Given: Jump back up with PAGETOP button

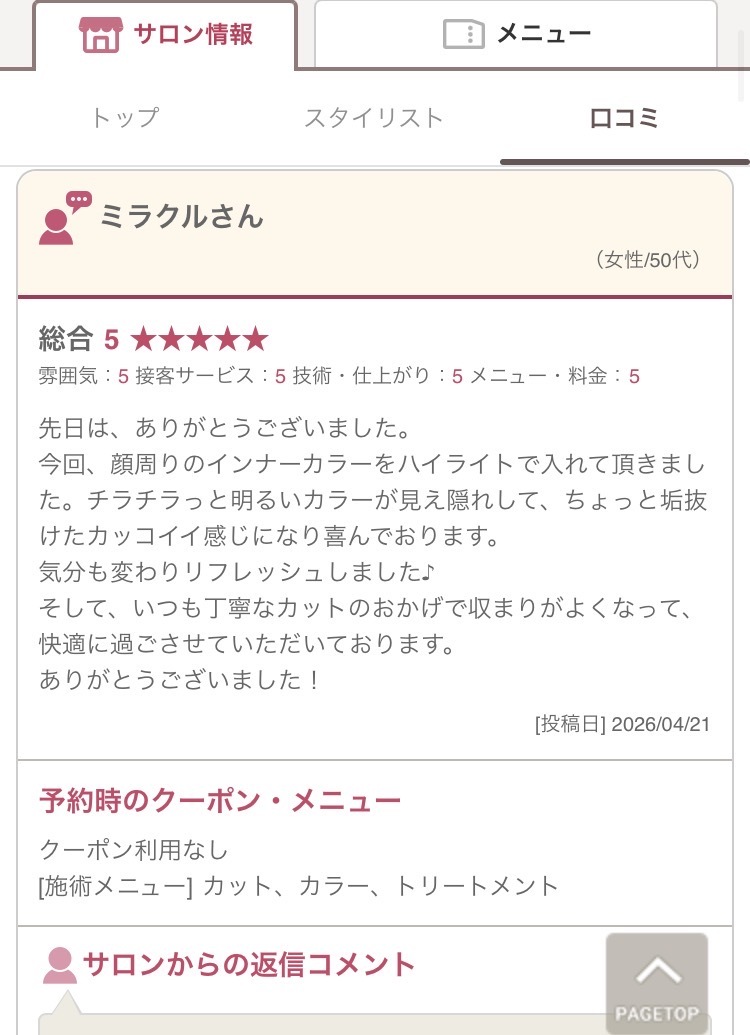Looking at the screenshot, I should pyautogui.click(x=657, y=983).
